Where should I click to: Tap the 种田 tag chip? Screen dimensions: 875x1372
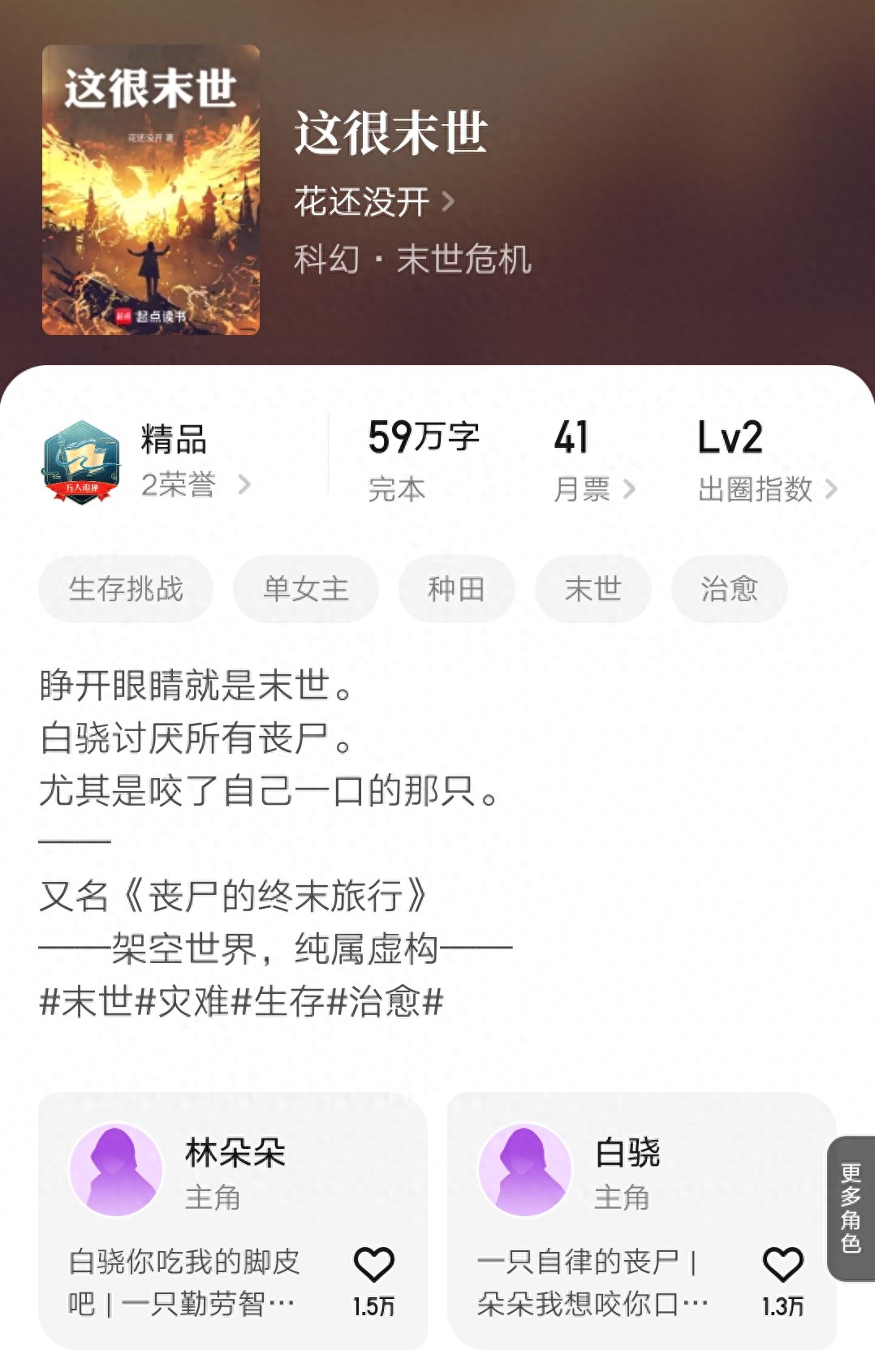point(456,589)
